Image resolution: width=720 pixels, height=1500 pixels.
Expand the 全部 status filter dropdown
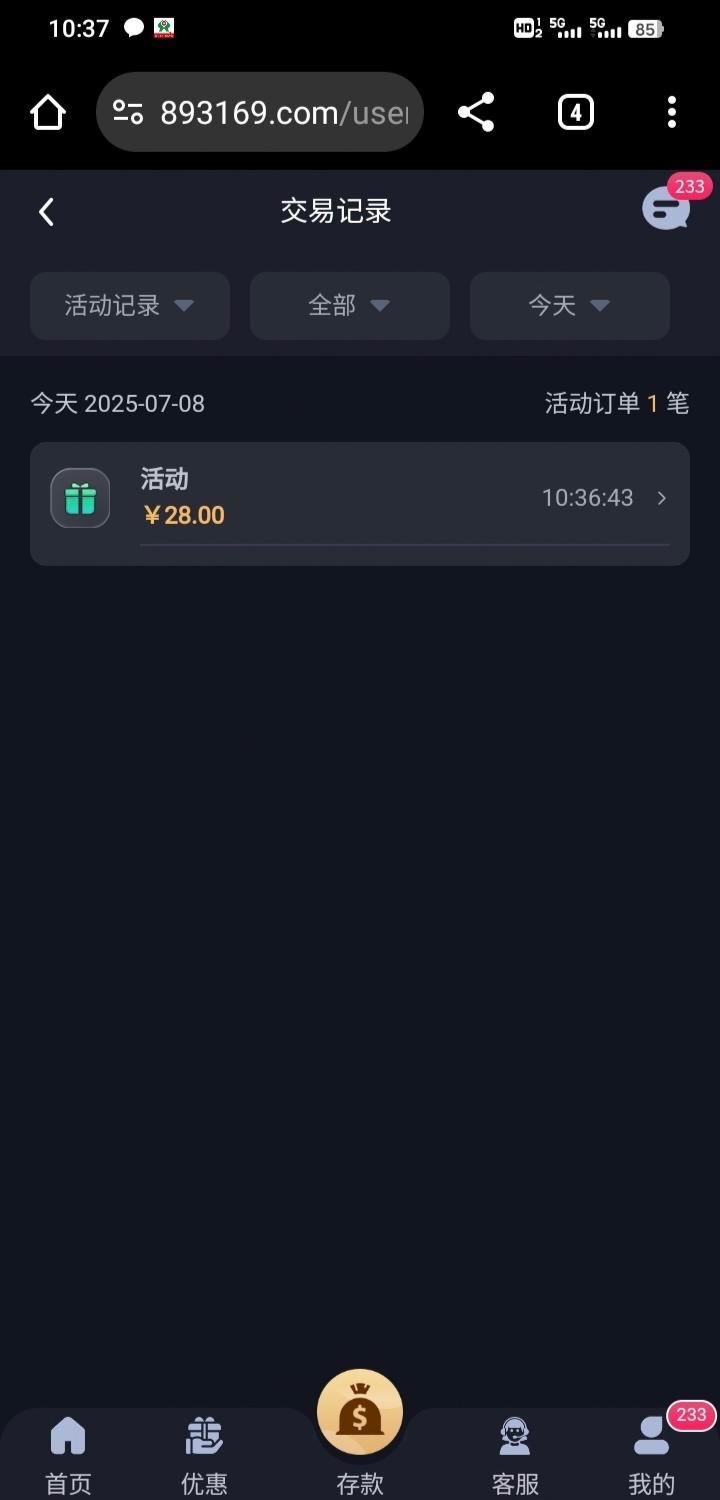(349, 306)
